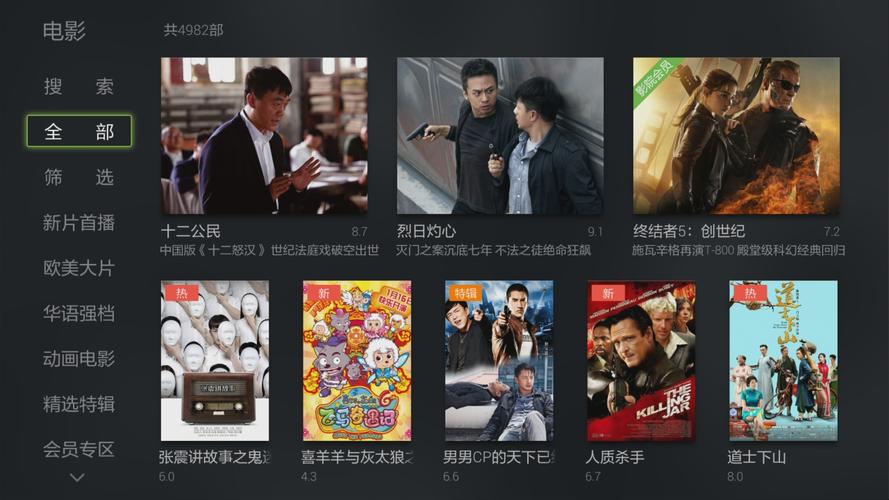Open the movie 人质杀手
Screen dimensions: 889x500
click(x=641, y=360)
